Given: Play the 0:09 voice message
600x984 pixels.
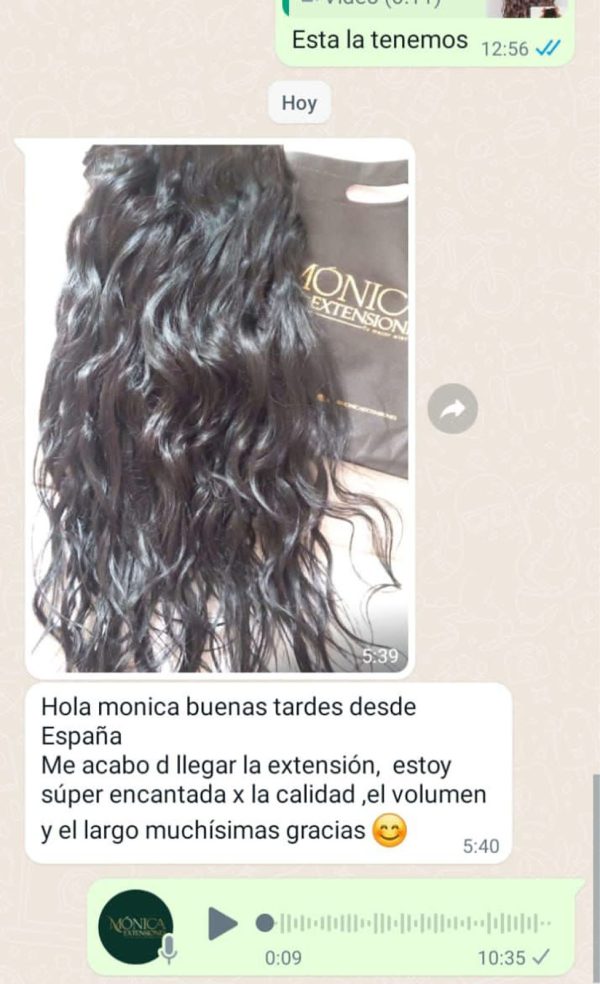Looking at the screenshot, I should (222, 922).
